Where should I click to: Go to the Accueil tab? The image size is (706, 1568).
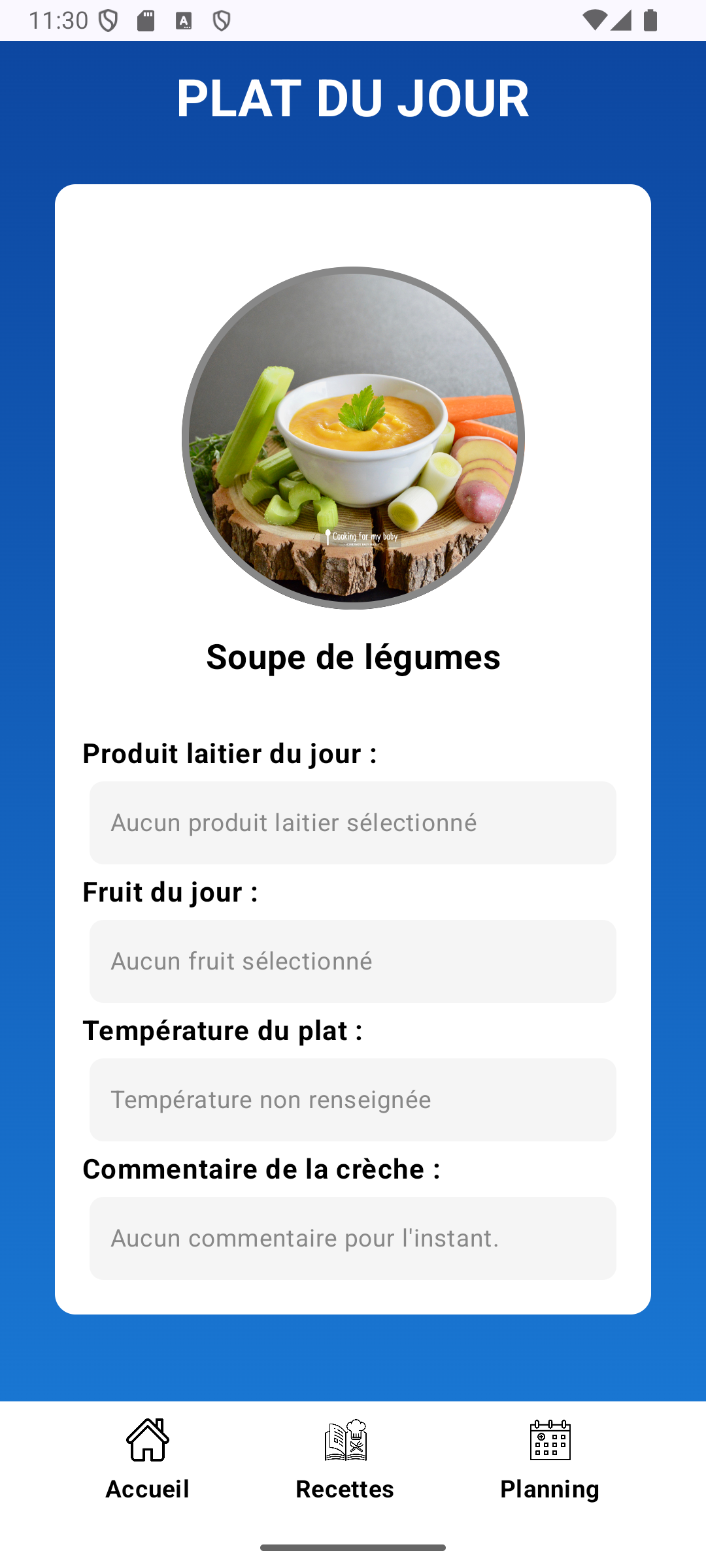pyautogui.click(x=148, y=1460)
